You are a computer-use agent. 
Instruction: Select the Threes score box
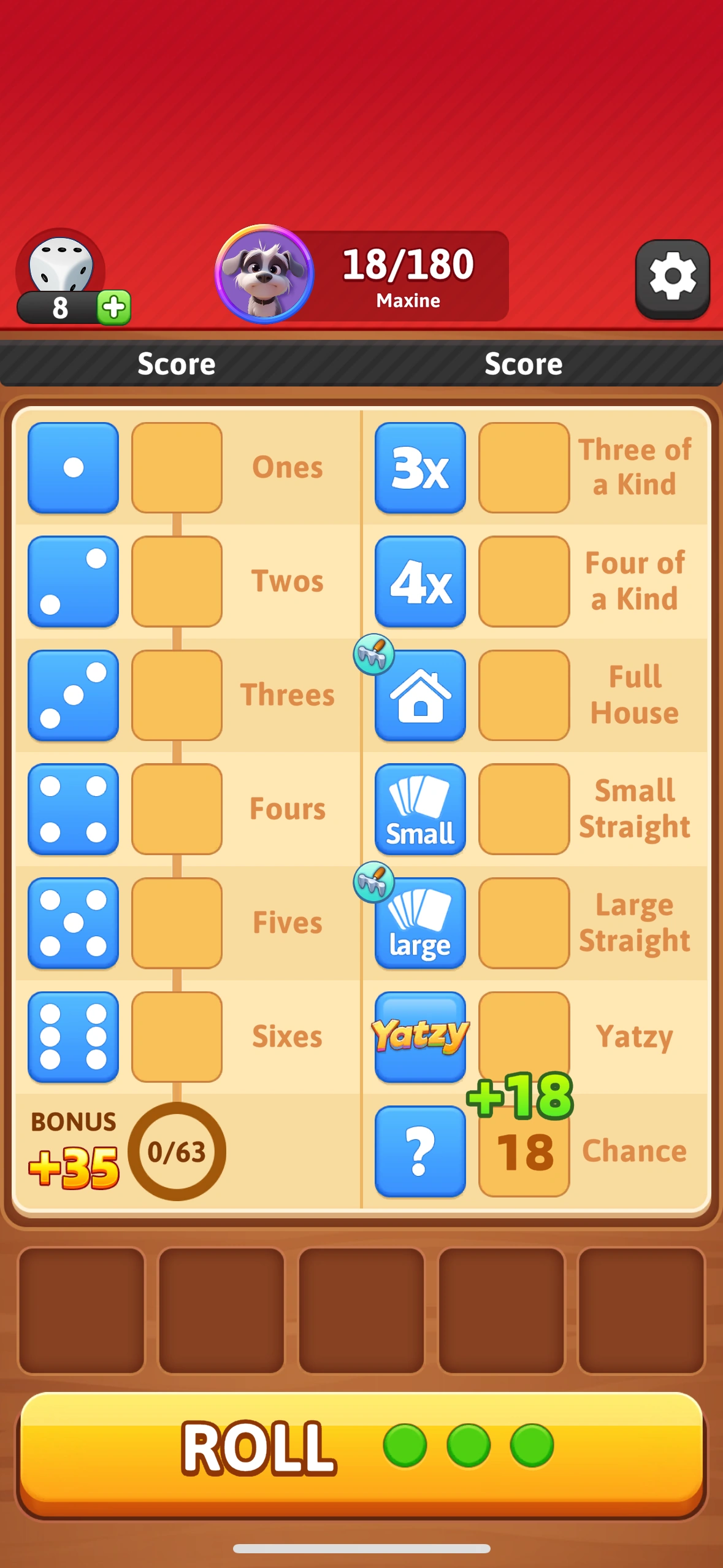pyautogui.click(x=177, y=695)
